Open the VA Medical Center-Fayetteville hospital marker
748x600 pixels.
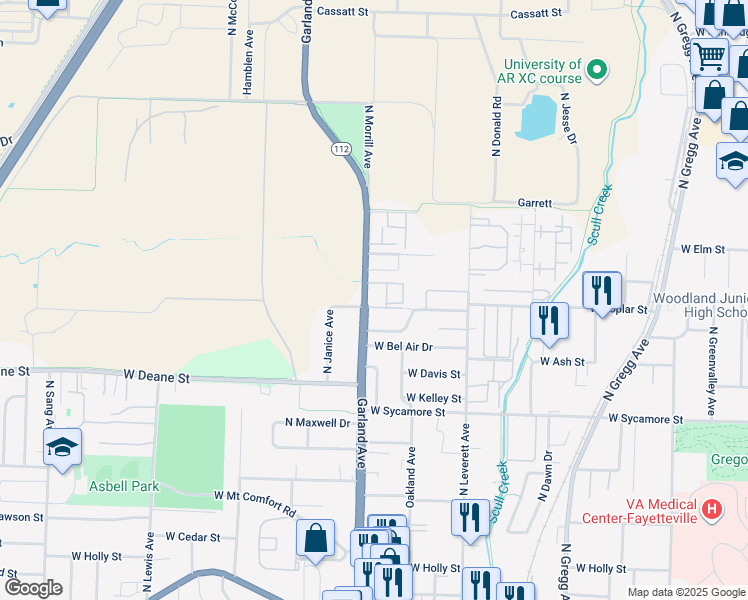711,509
